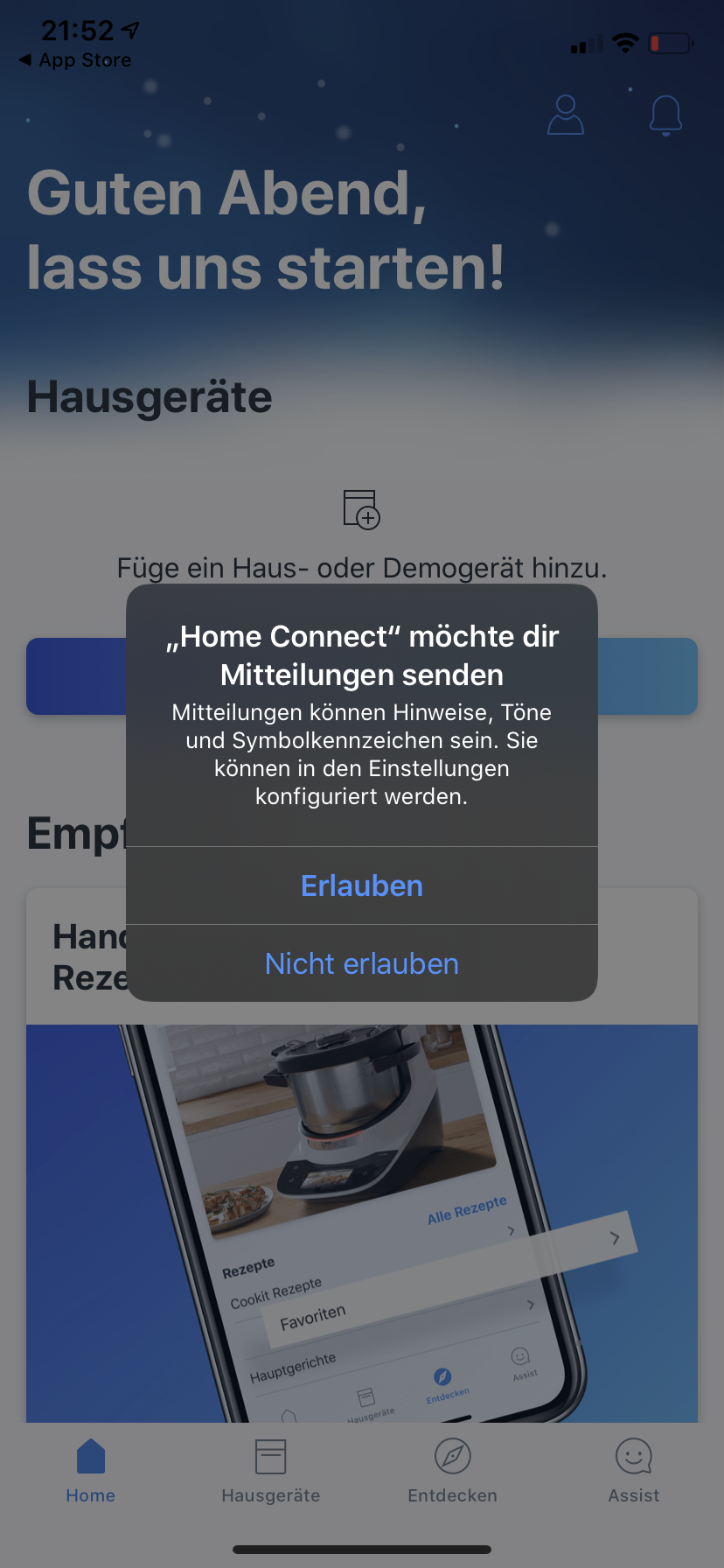
Task: Decline notifications with Nicht erlauben
Action: [x=362, y=963]
